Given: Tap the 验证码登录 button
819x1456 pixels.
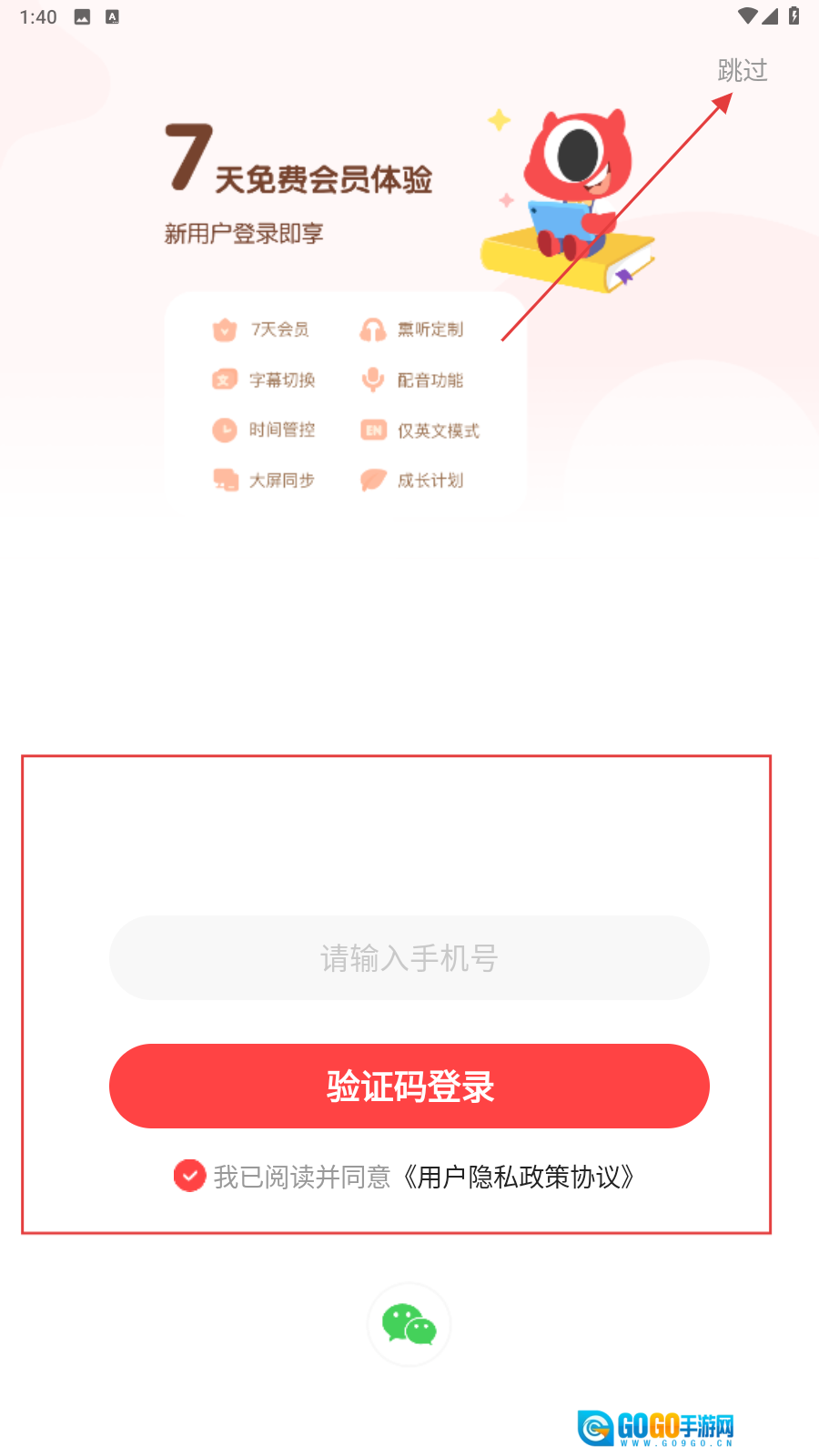Looking at the screenshot, I should [409, 1087].
